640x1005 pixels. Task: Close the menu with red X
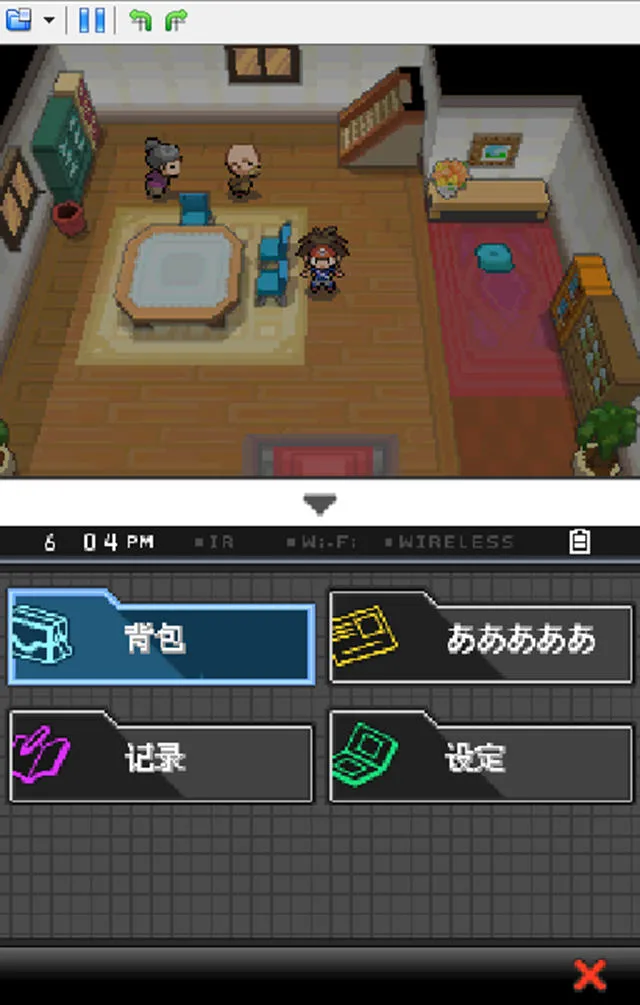(x=590, y=974)
